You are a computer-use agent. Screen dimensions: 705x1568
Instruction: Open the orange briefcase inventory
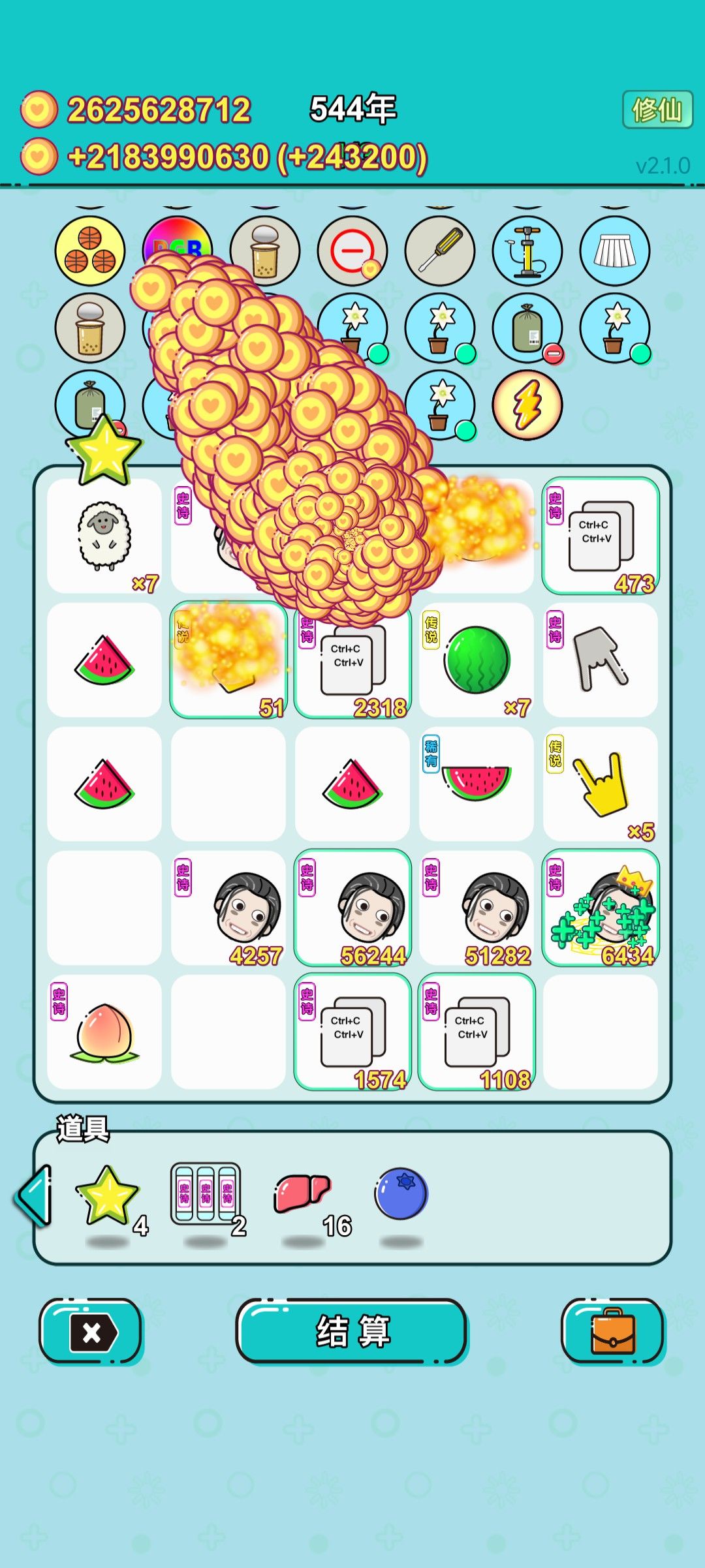coord(612,1331)
